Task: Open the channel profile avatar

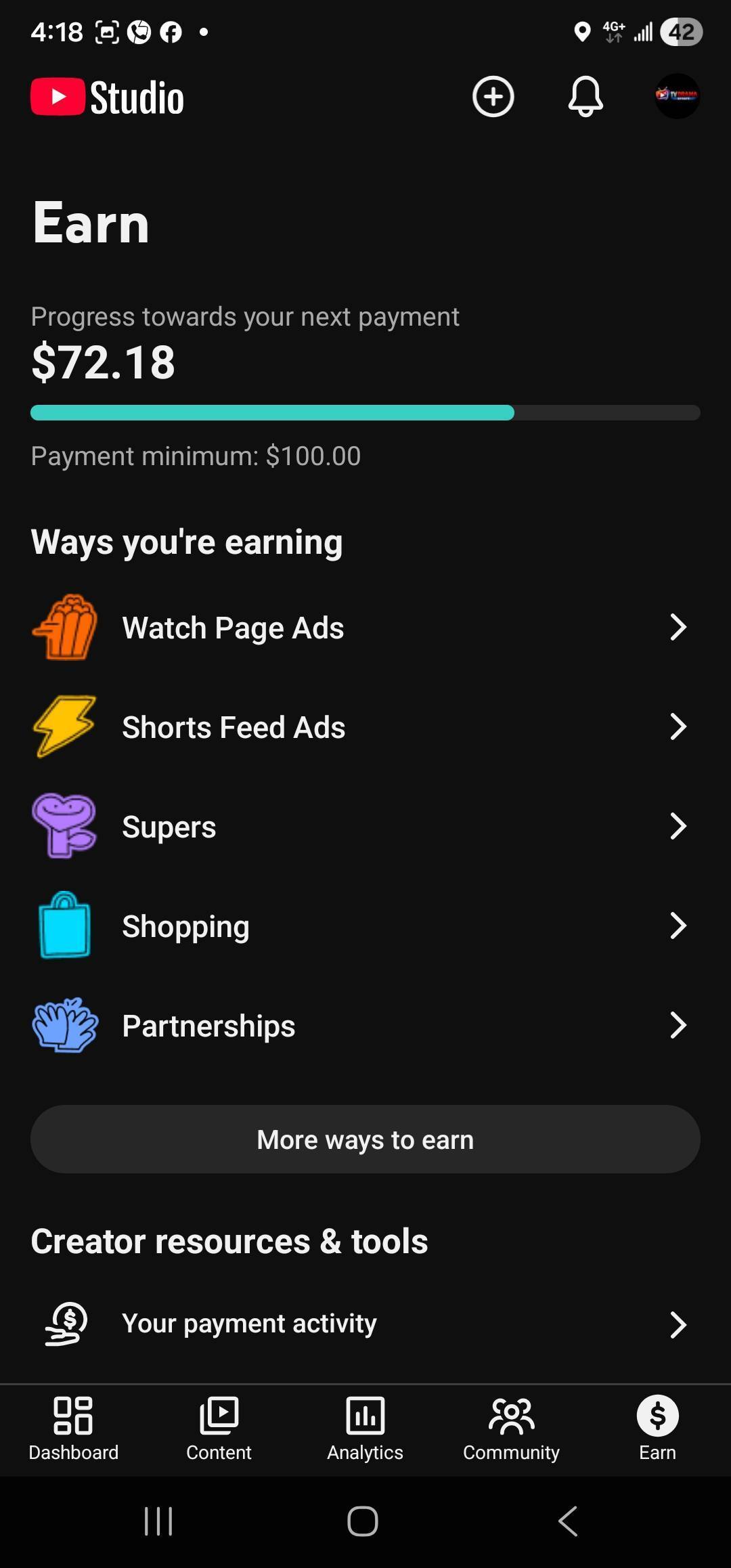Action: pyautogui.click(x=677, y=96)
